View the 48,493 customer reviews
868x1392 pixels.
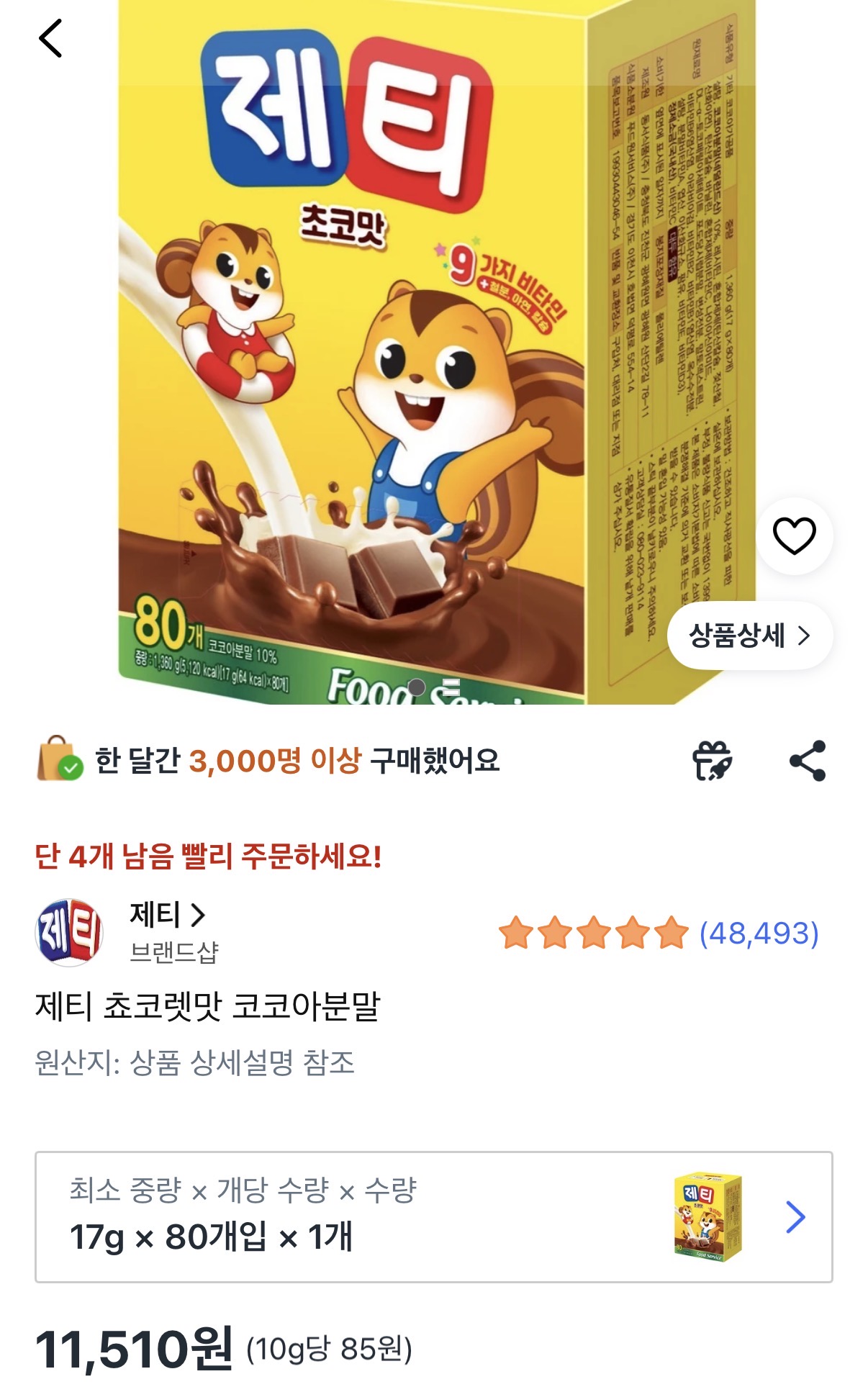pyautogui.click(x=759, y=934)
